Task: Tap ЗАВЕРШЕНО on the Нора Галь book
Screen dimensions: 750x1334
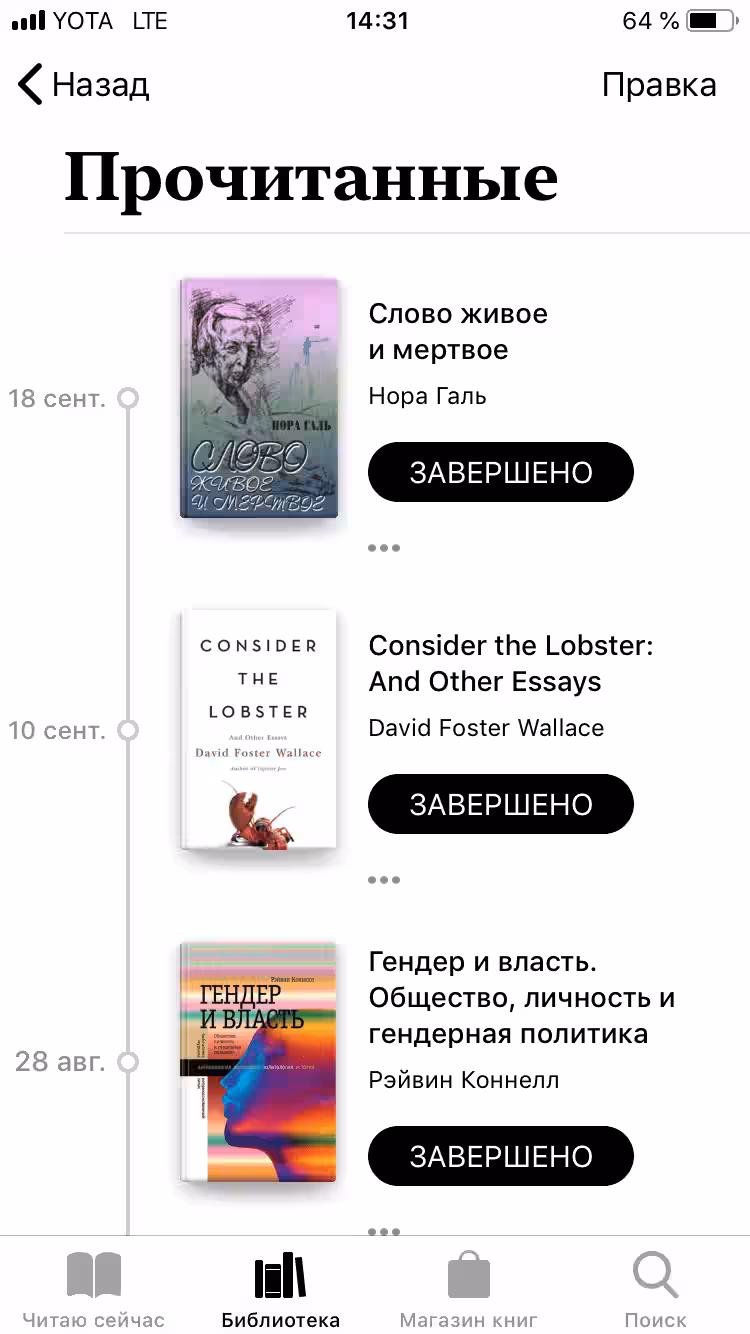Action: pyautogui.click(x=500, y=472)
